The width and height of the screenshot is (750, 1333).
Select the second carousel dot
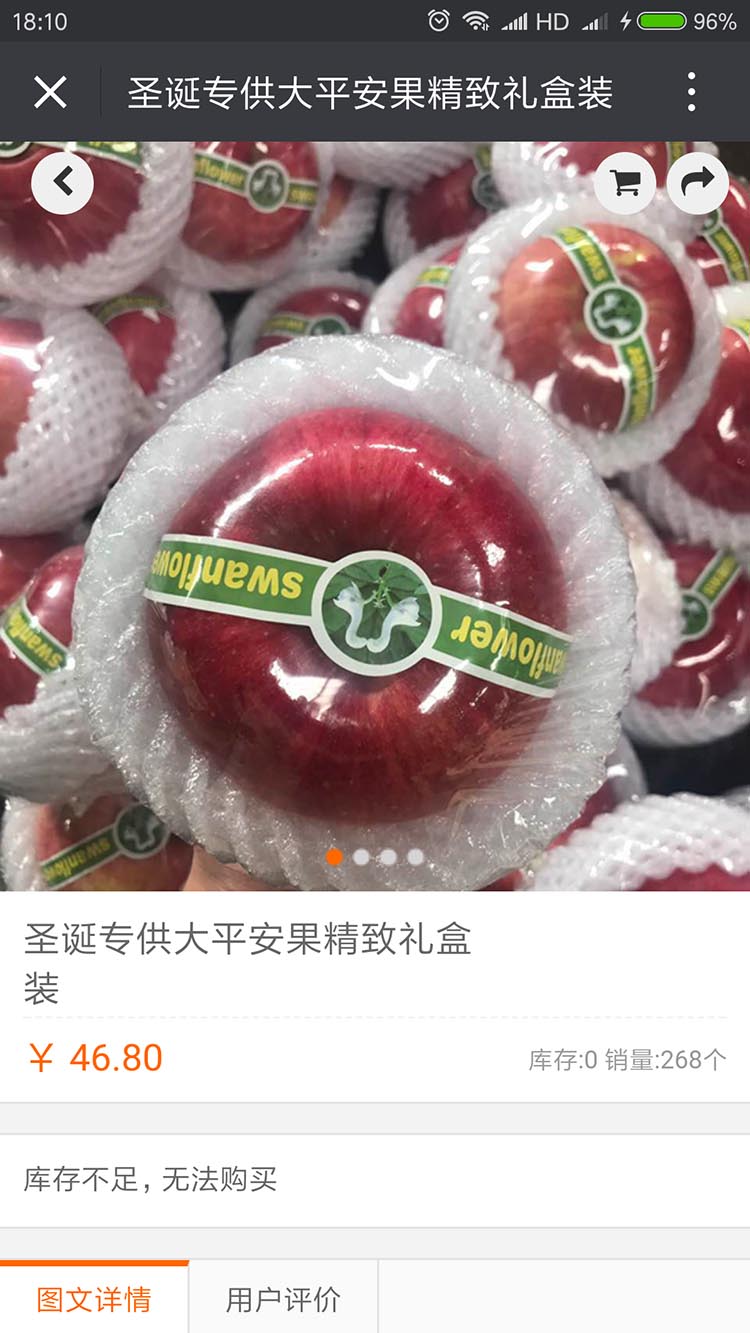tap(360, 857)
